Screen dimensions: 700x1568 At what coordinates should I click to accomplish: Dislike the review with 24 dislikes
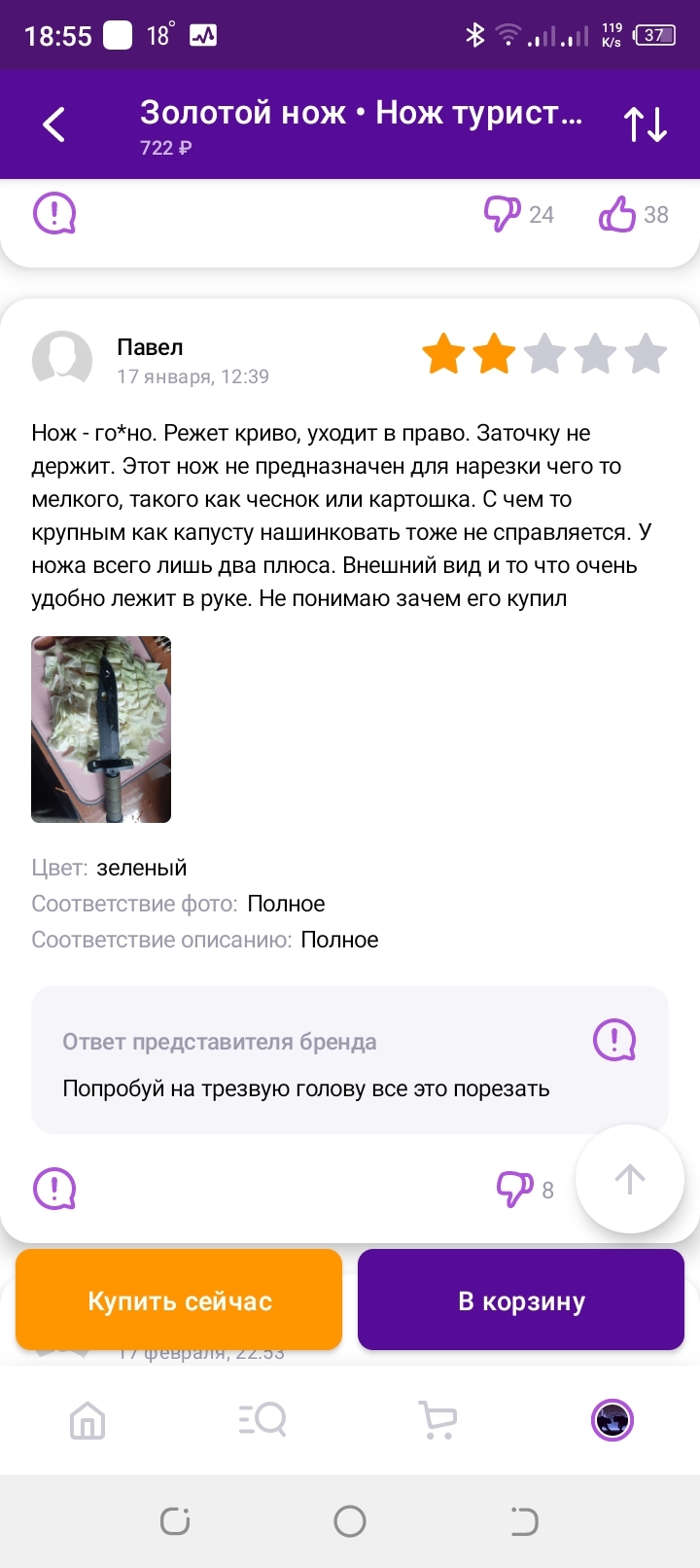[x=502, y=214]
